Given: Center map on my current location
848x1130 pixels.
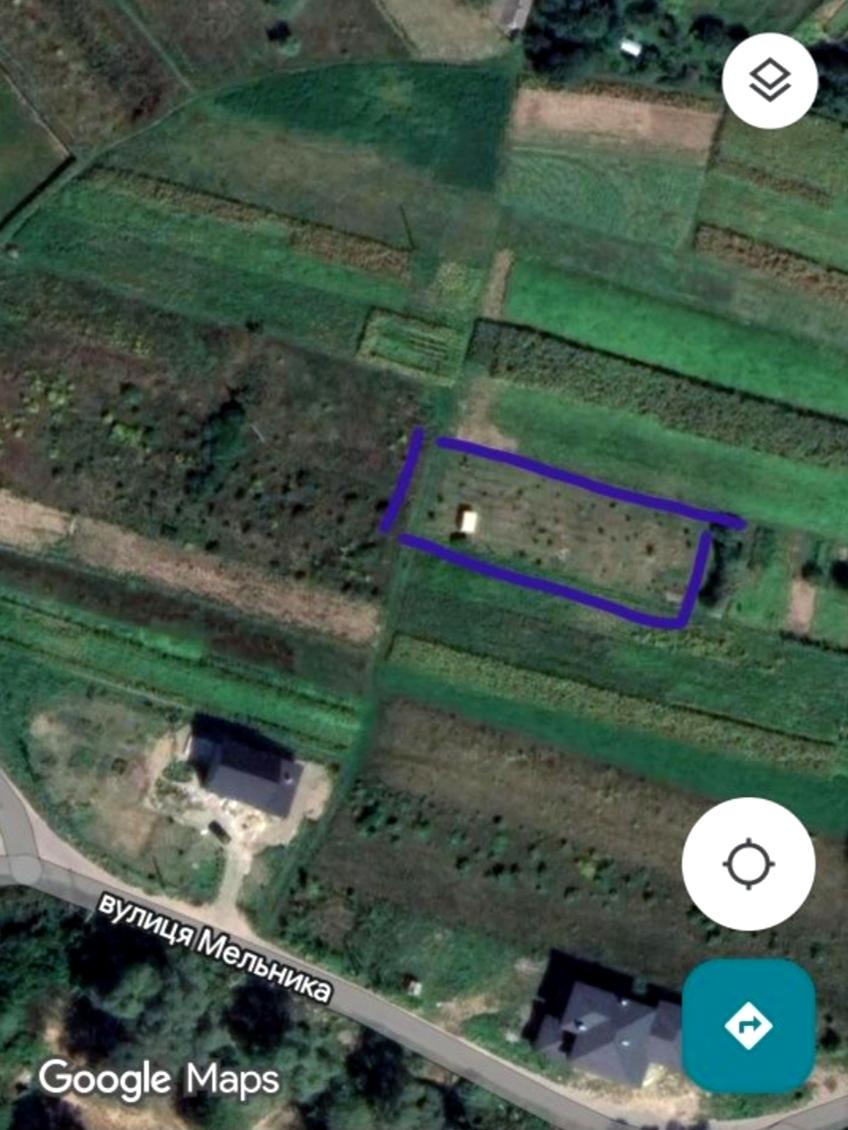Looking at the screenshot, I should point(748,864).
